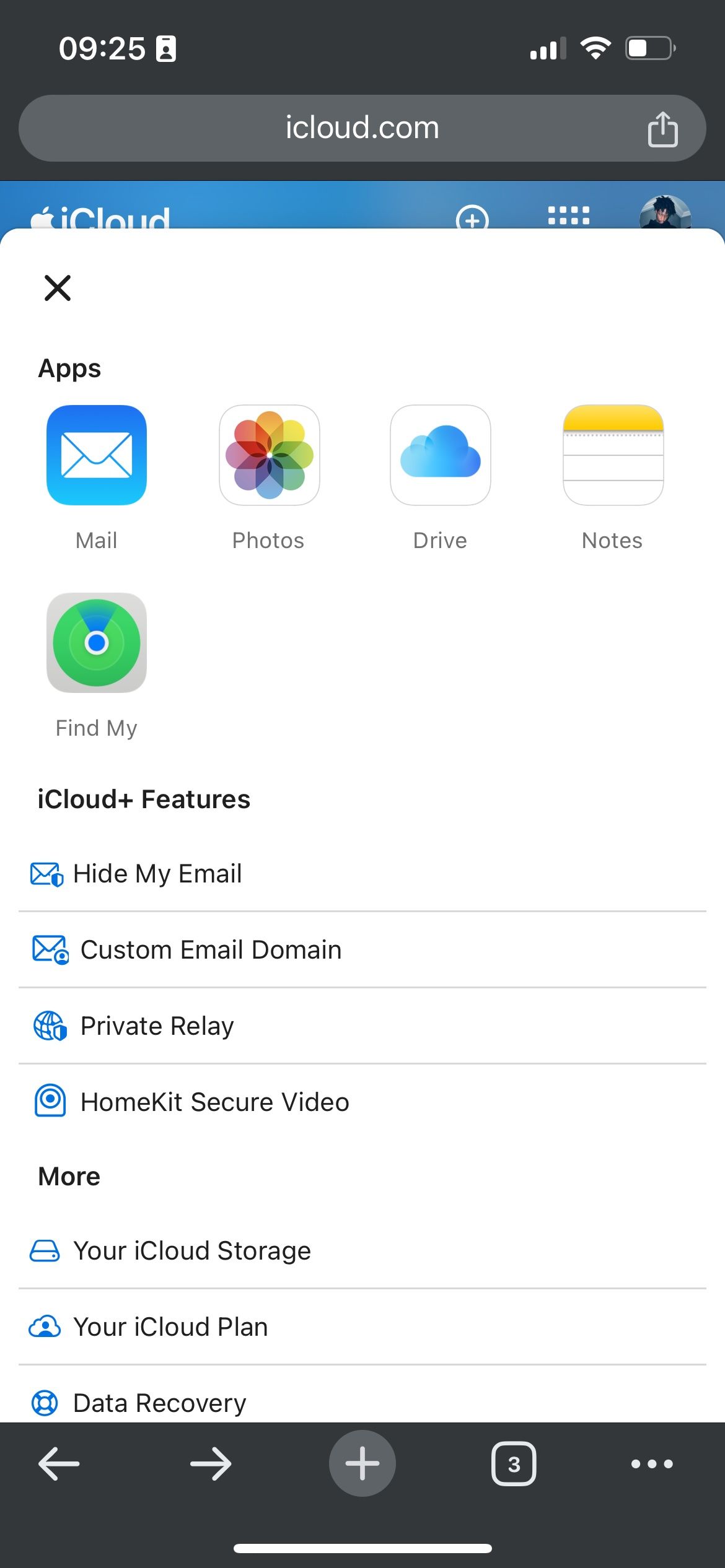Screen dimensions: 725x1568
Task: Tap the address bar showing icloud.com
Action: click(x=362, y=128)
